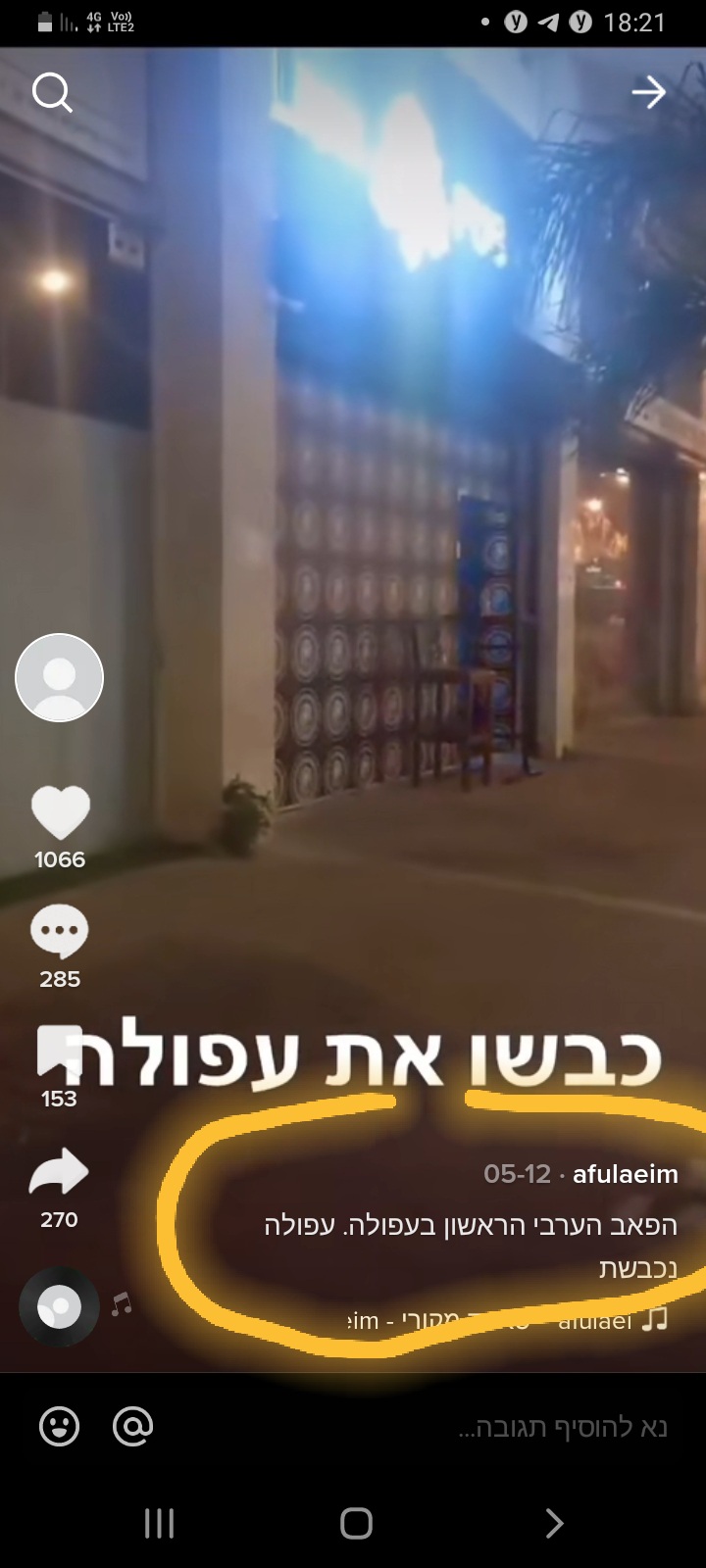The height and width of the screenshot is (1568, 706).
Task: Bookmark this video
Action: tap(58, 1052)
